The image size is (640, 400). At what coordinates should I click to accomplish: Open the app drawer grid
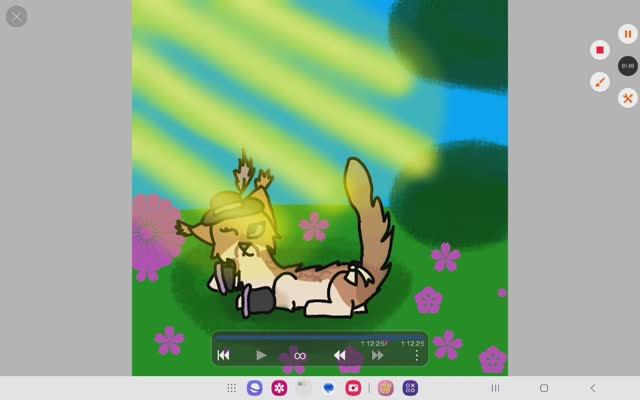click(231, 388)
